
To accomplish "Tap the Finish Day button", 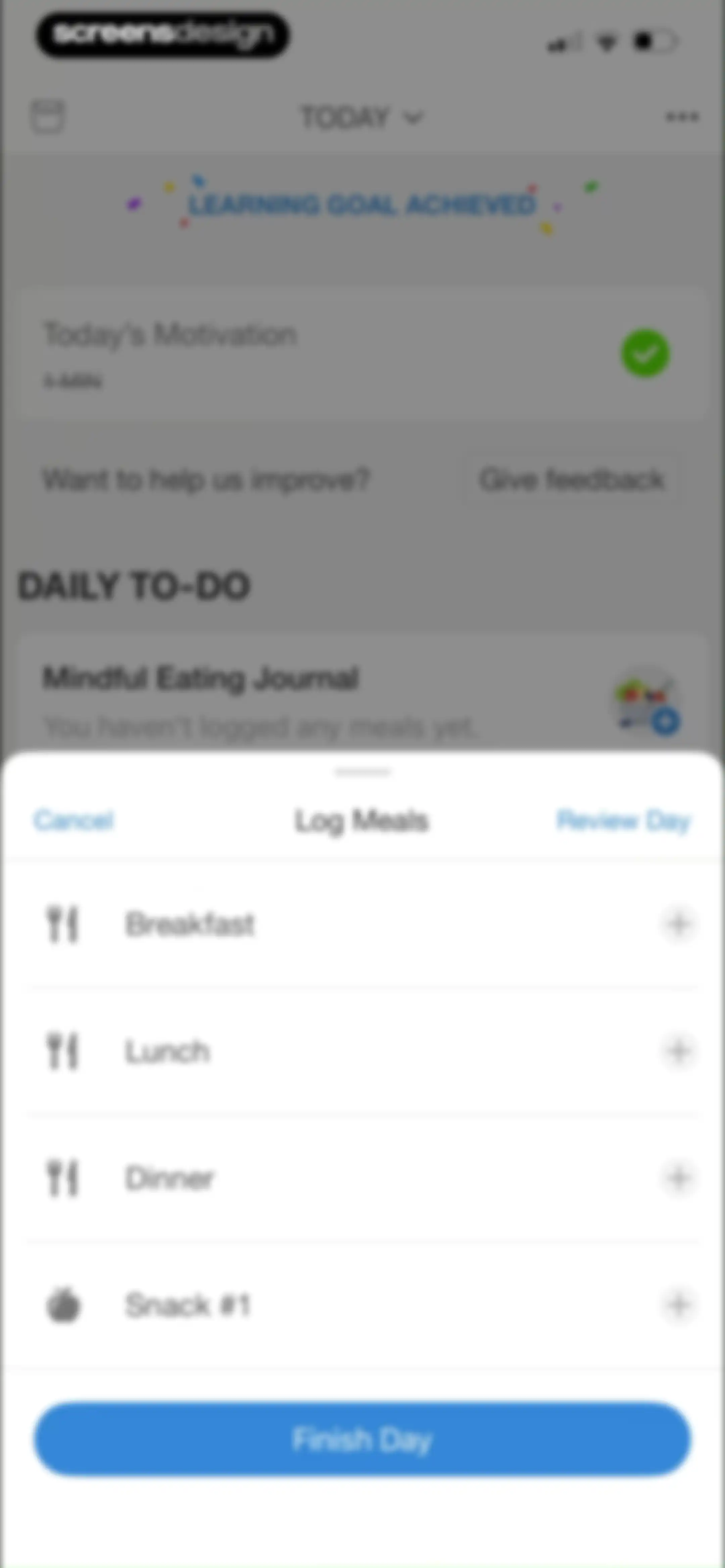I will [x=363, y=1439].
